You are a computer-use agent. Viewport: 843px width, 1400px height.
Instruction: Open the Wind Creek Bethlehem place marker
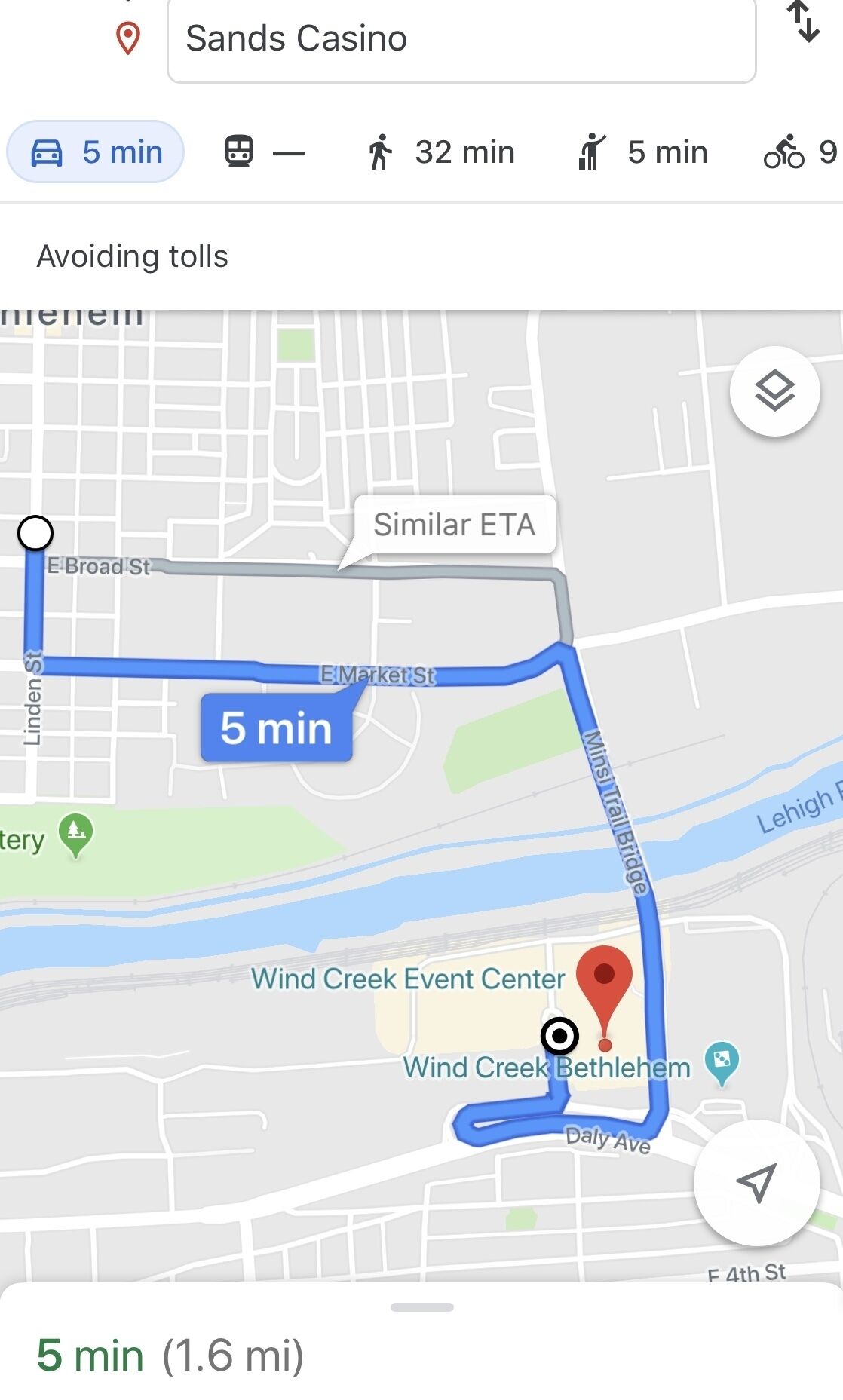click(x=722, y=1063)
